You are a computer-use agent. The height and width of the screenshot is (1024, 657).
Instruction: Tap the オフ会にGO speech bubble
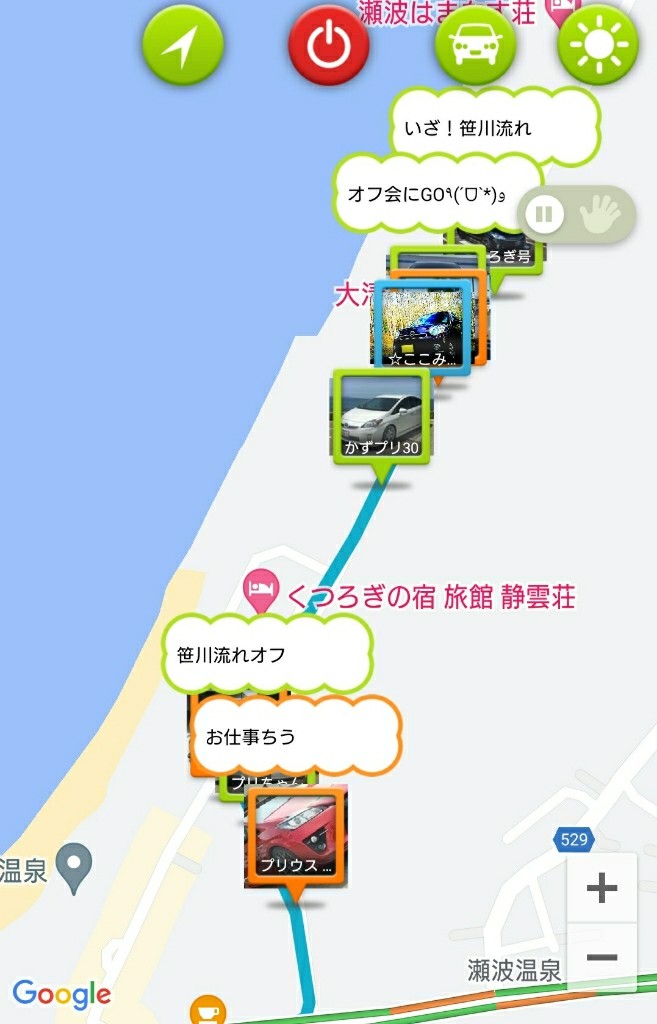(426, 195)
